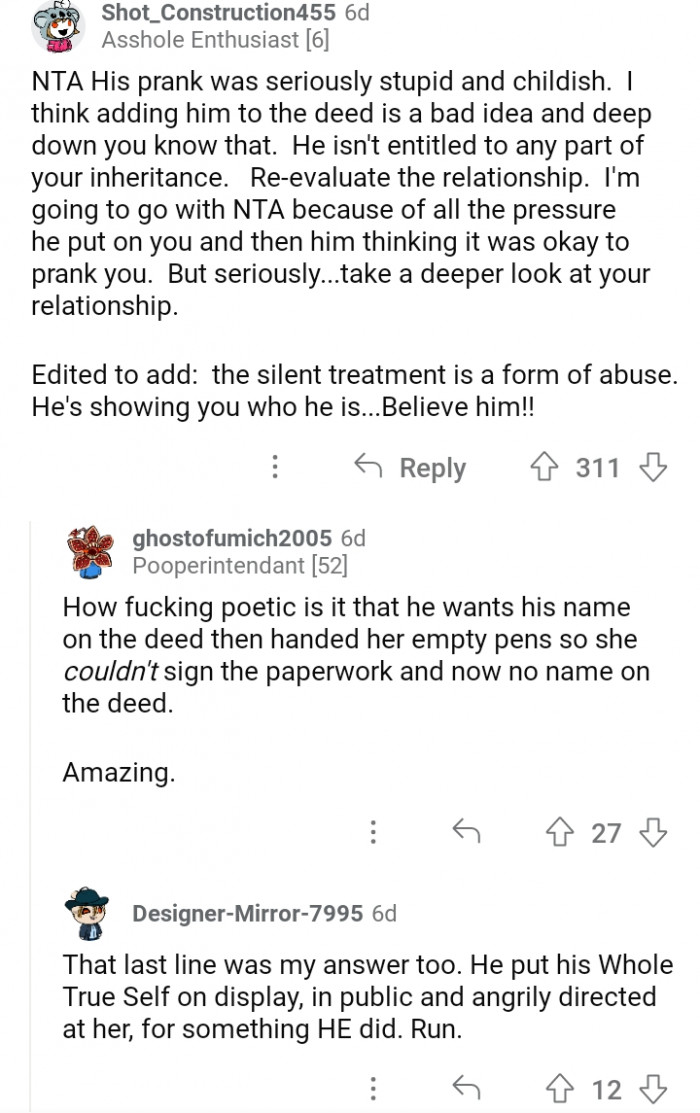Open Designer-Mirror-7995's profile

point(248,913)
